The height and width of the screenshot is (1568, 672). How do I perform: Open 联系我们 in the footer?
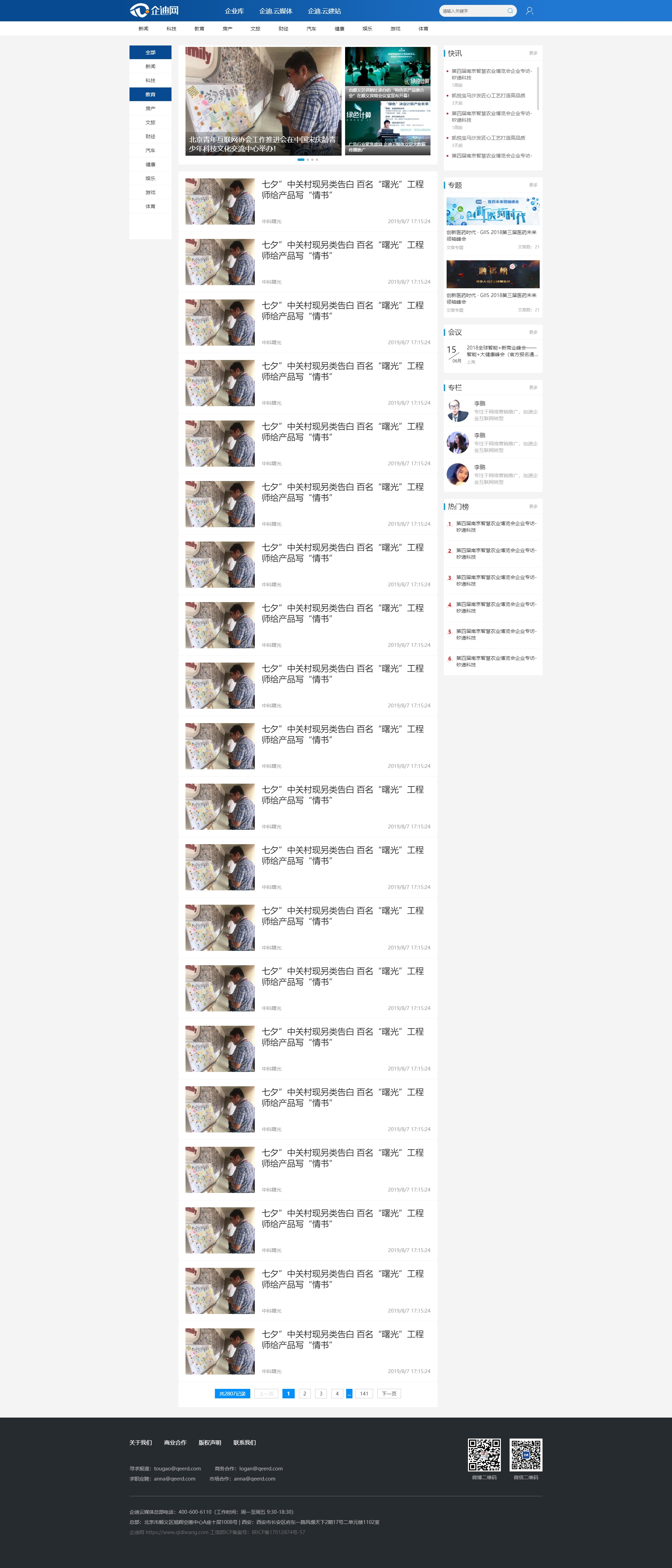[244, 1443]
